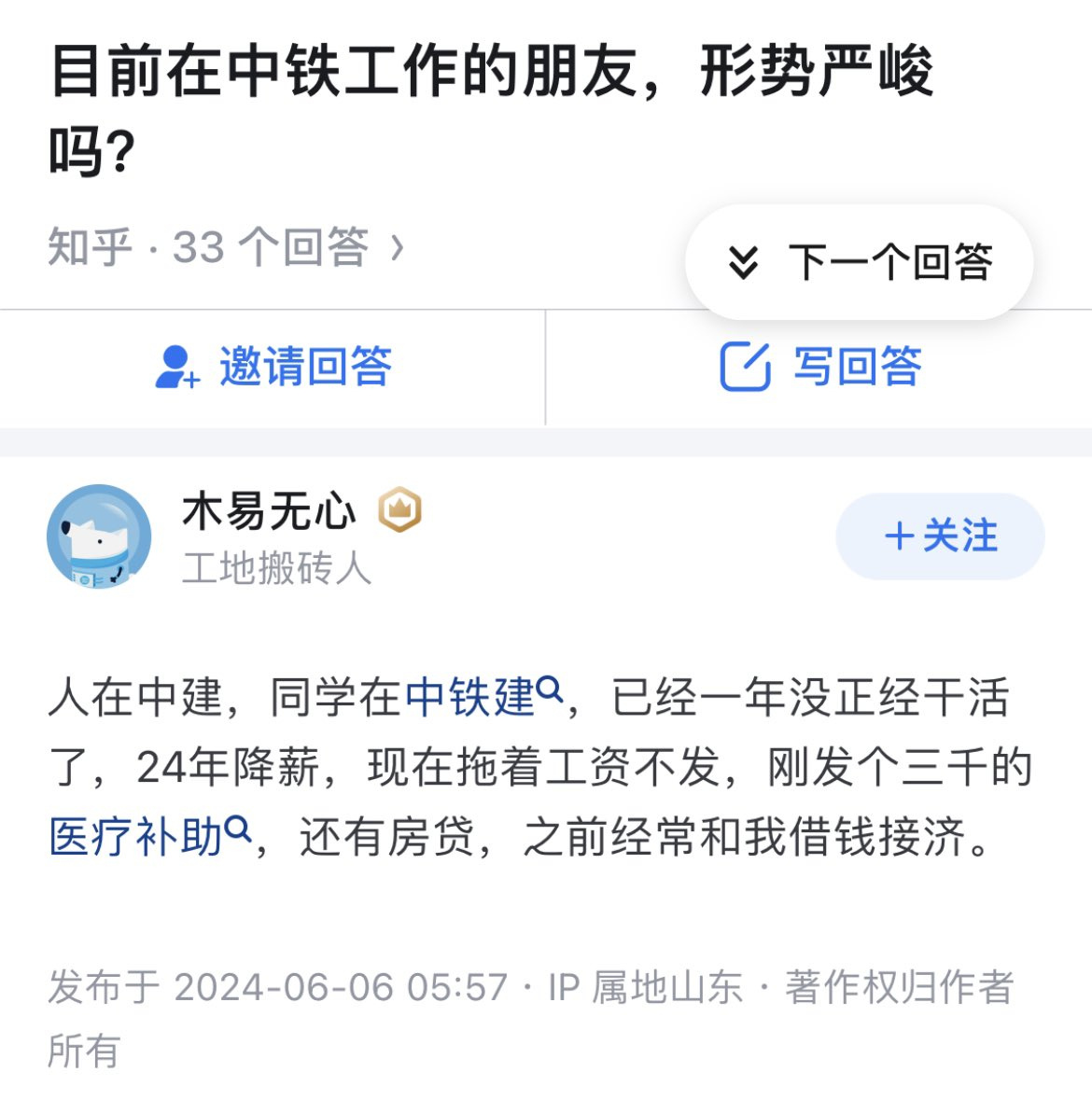Tap 写回答 to write an answer
Viewport: 1092px width, 1114px height.
(819, 367)
